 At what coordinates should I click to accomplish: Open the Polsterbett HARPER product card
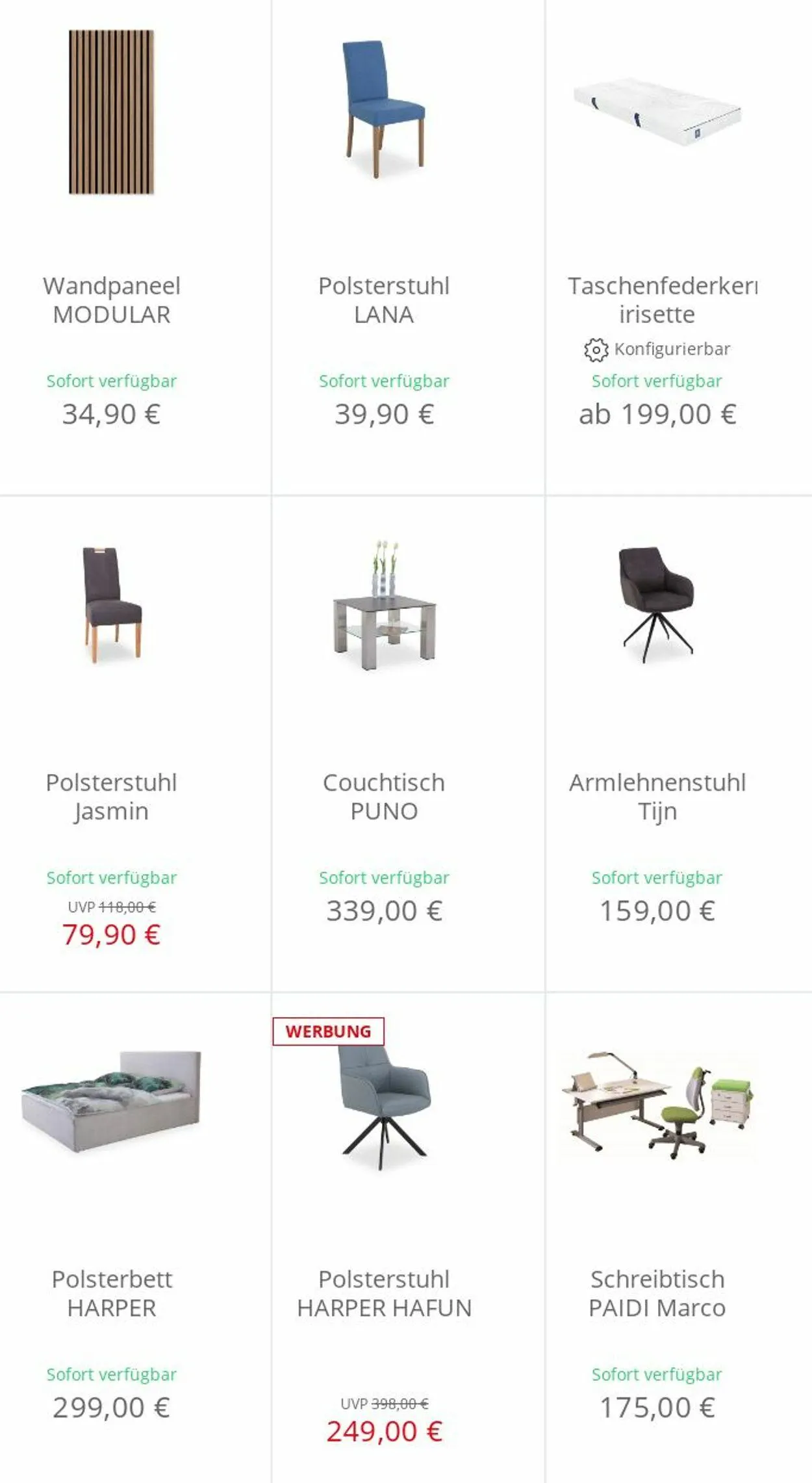[134, 1238]
